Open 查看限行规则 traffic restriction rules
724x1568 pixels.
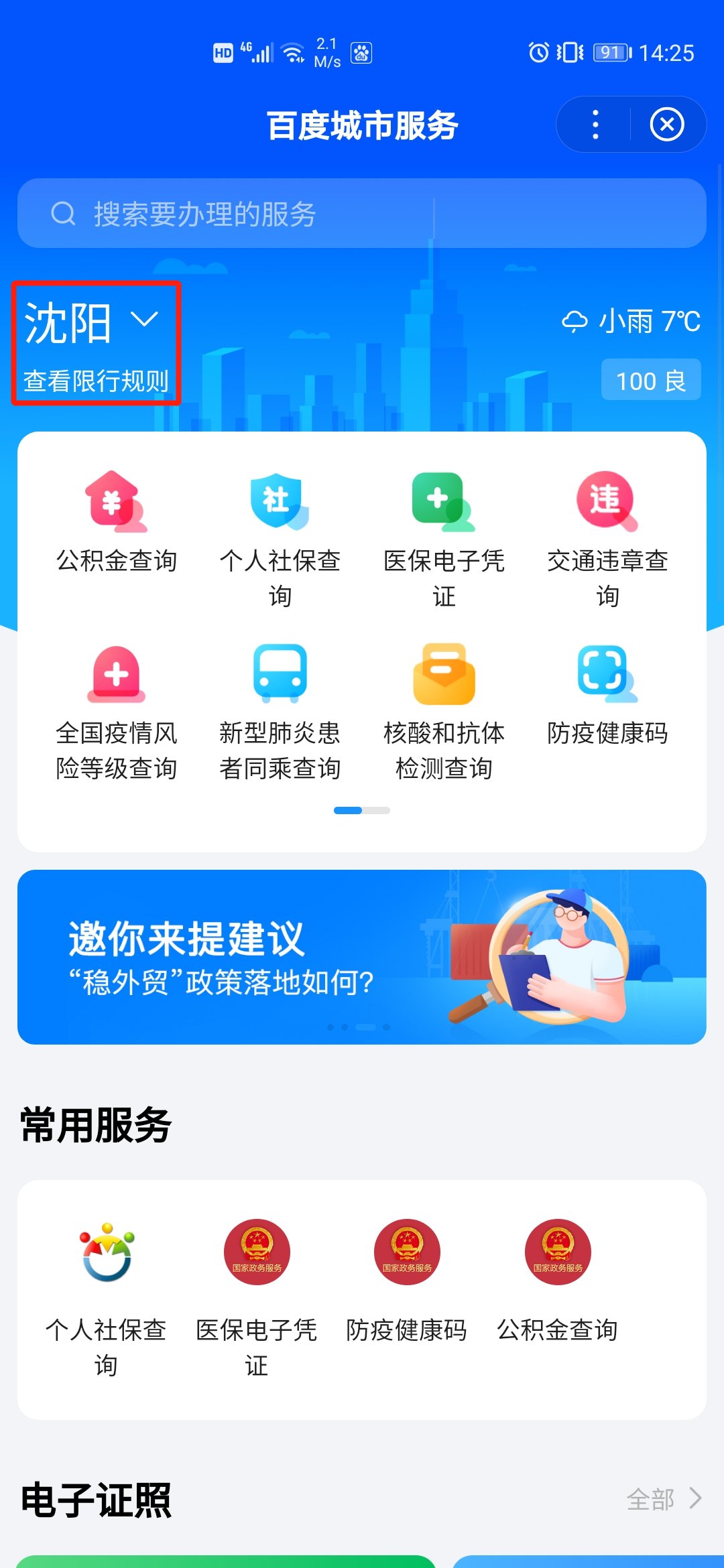tap(96, 381)
